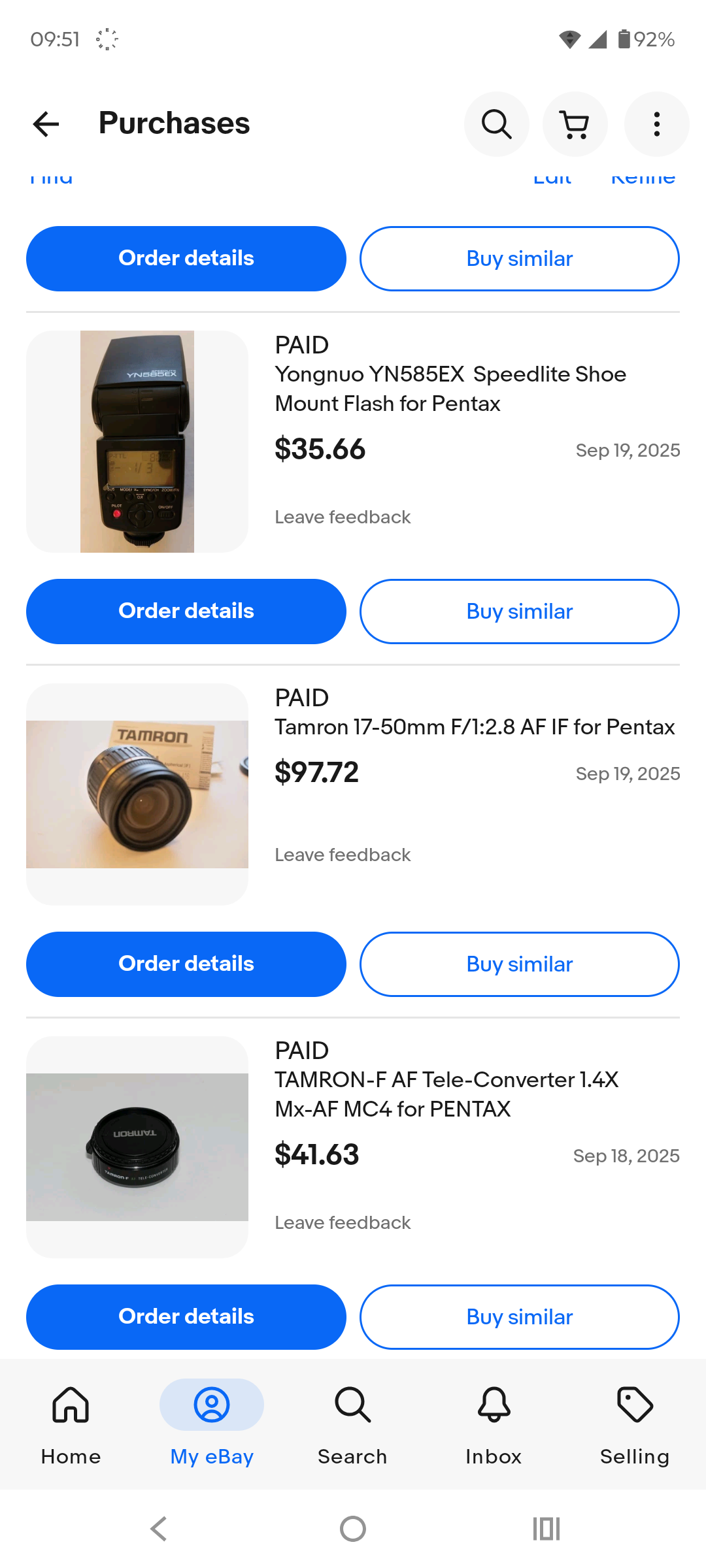Open search from the top bar
The image size is (706, 1568).
(x=496, y=124)
